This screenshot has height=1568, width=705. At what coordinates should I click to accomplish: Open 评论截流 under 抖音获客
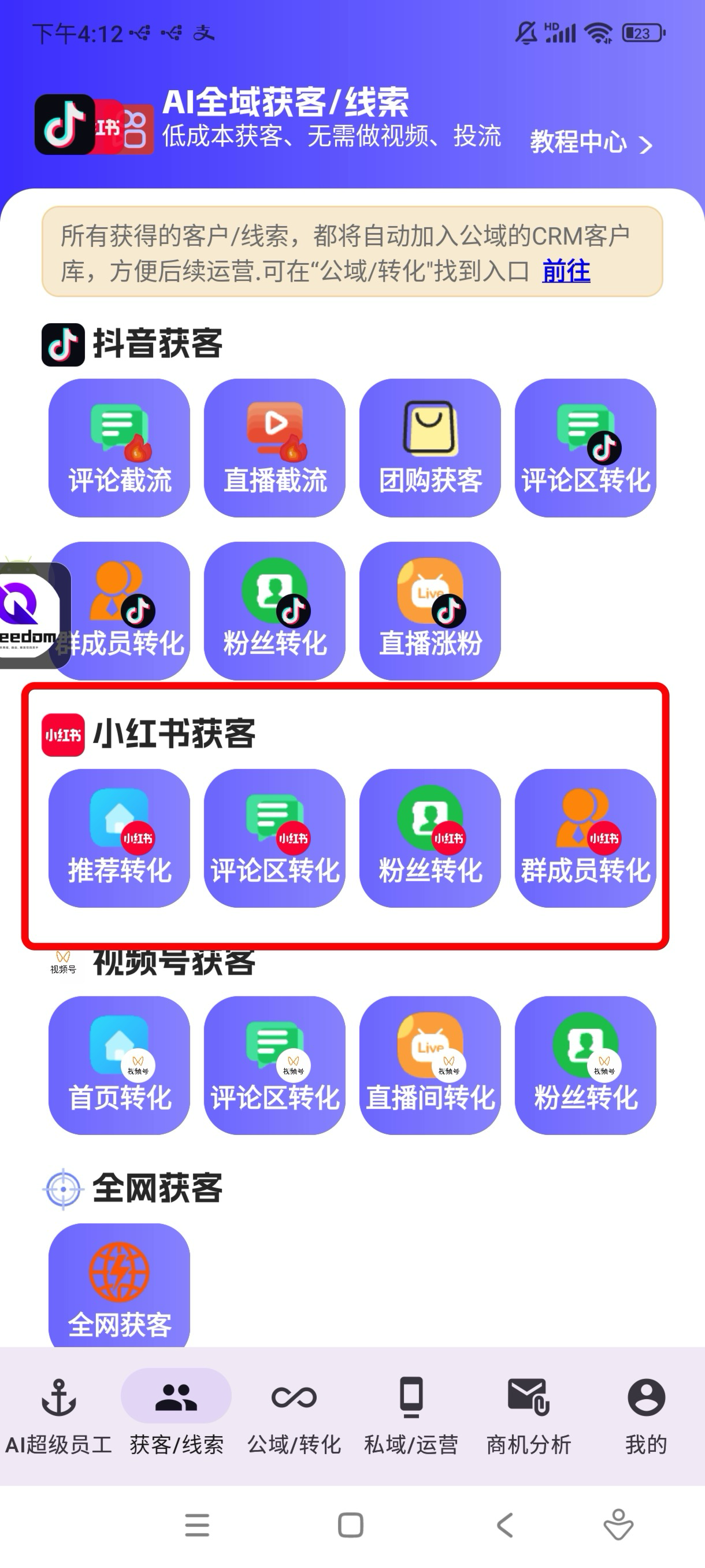tap(119, 448)
